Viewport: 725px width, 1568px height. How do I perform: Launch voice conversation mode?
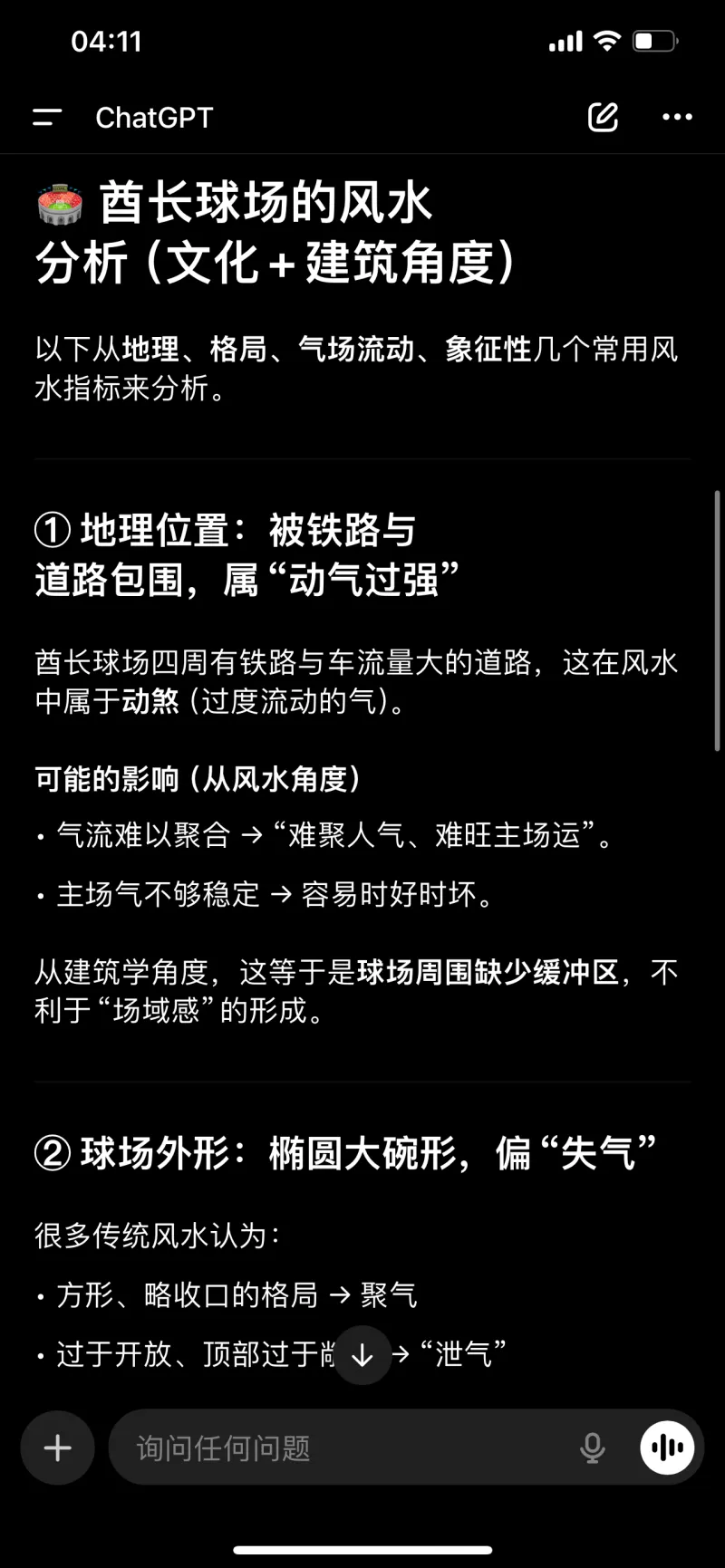coord(667,1448)
